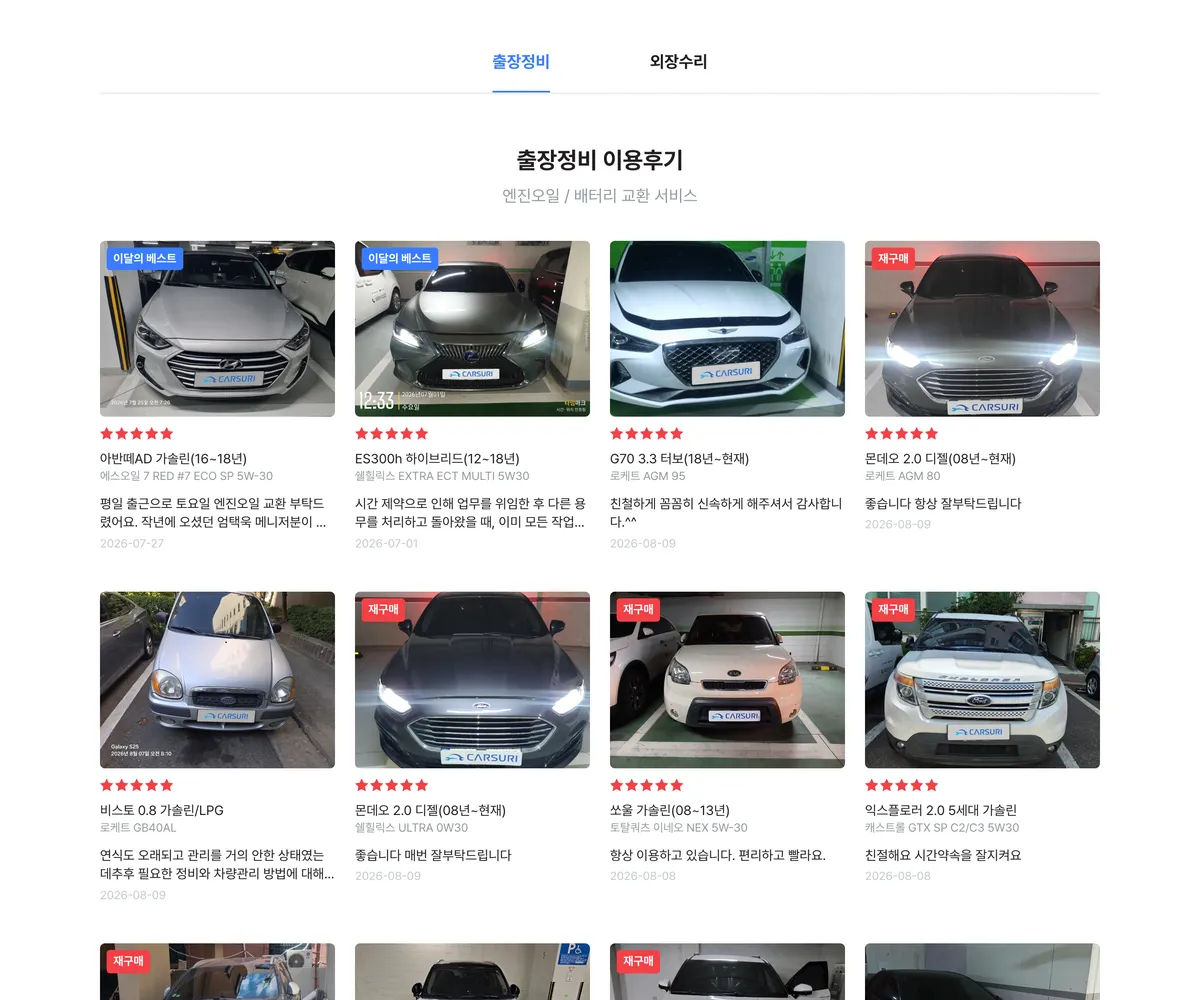Select the 출장정비 tab
Image resolution: width=1200 pixels, height=1000 pixels.
pos(521,62)
